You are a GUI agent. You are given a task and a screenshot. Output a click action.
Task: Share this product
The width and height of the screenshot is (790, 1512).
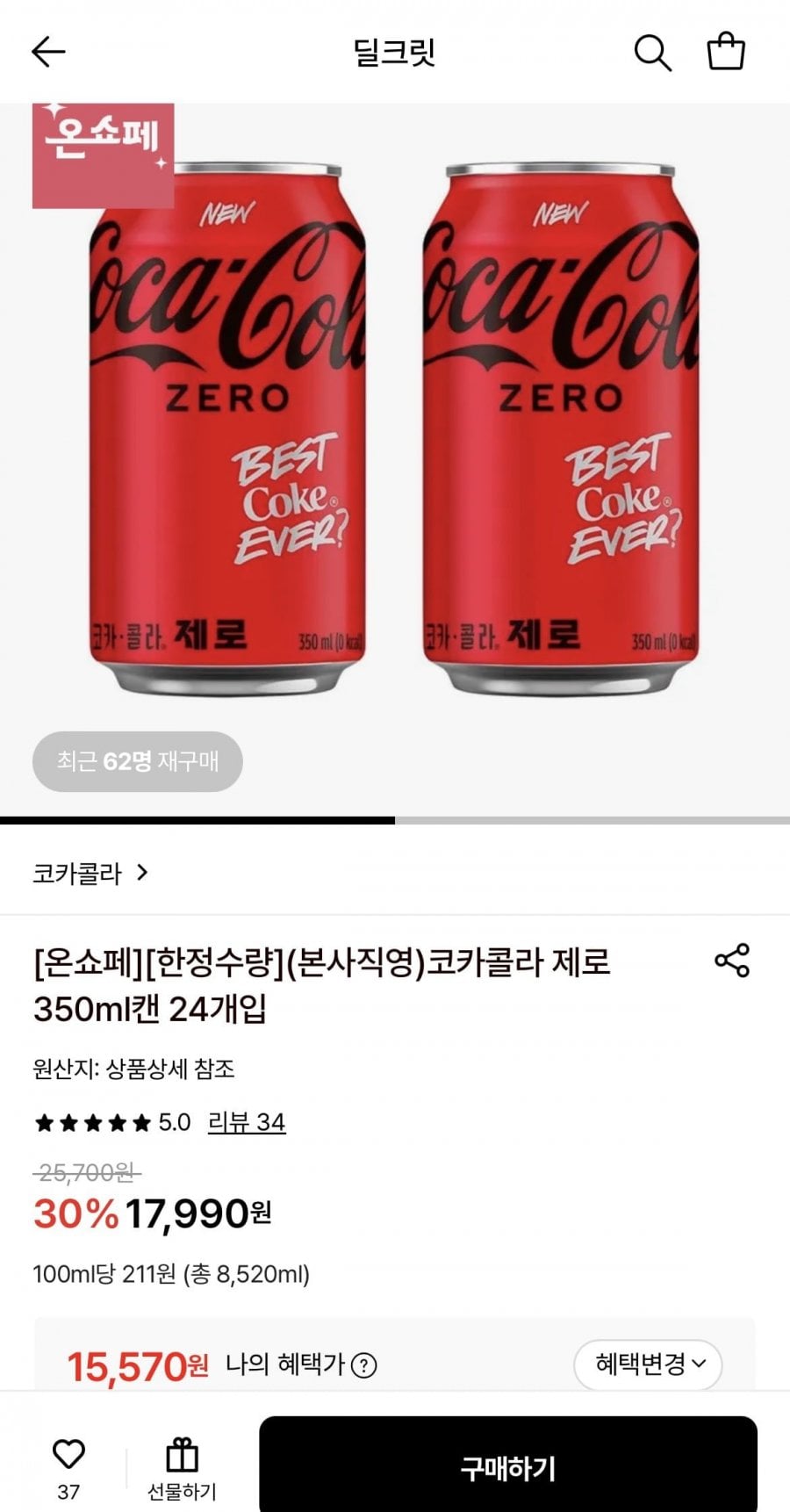click(732, 961)
